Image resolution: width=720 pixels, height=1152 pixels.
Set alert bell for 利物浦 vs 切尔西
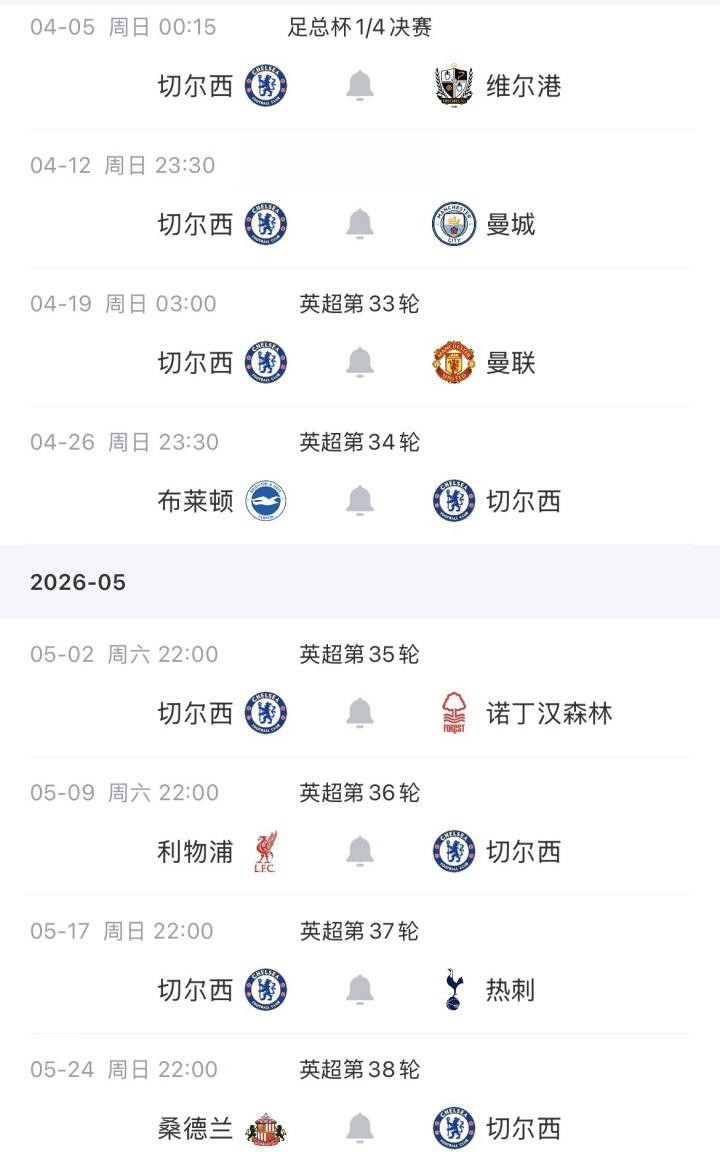[x=360, y=851]
